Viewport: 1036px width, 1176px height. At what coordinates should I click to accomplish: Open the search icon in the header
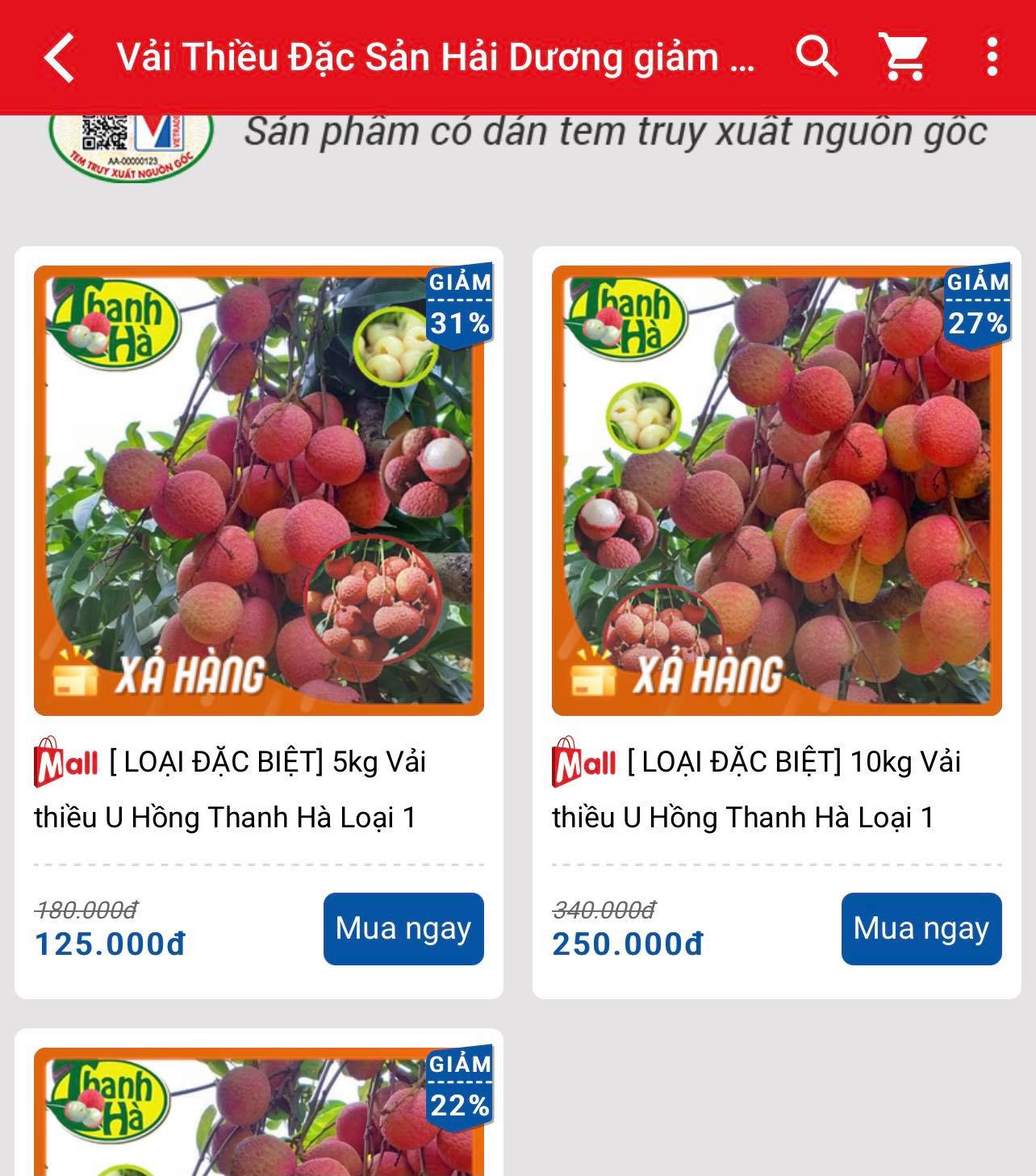pyautogui.click(x=817, y=59)
